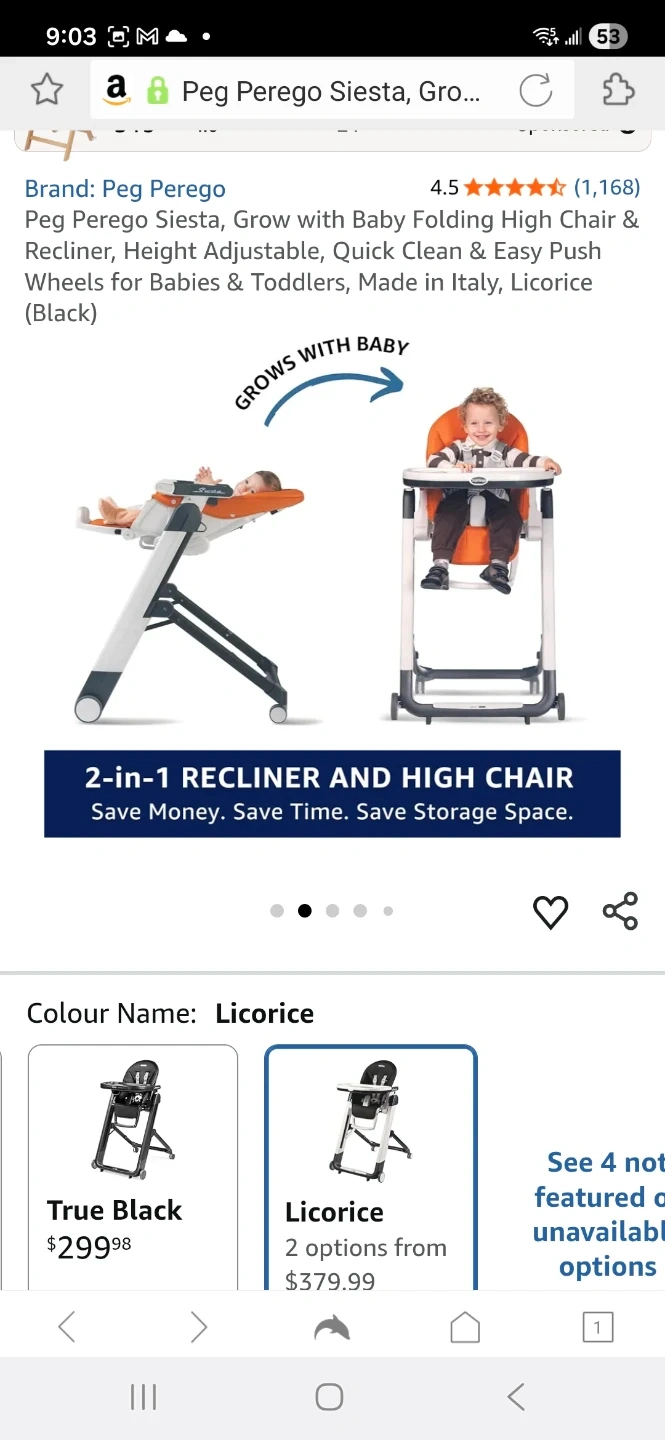Image resolution: width=665 pixels, height=1440 pixels.
Task: Go to the browser home page
Action: click(465, 1327)
